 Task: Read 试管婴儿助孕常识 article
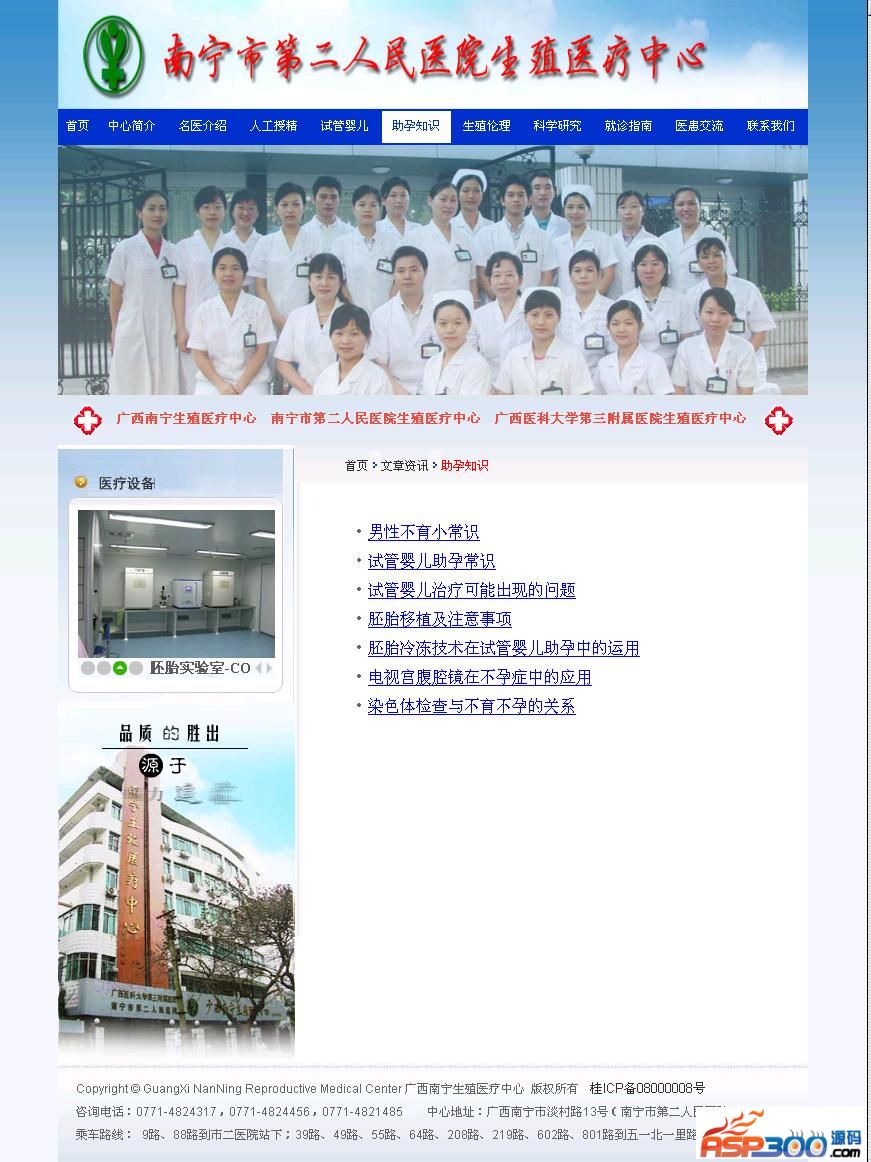coord(432,562)
